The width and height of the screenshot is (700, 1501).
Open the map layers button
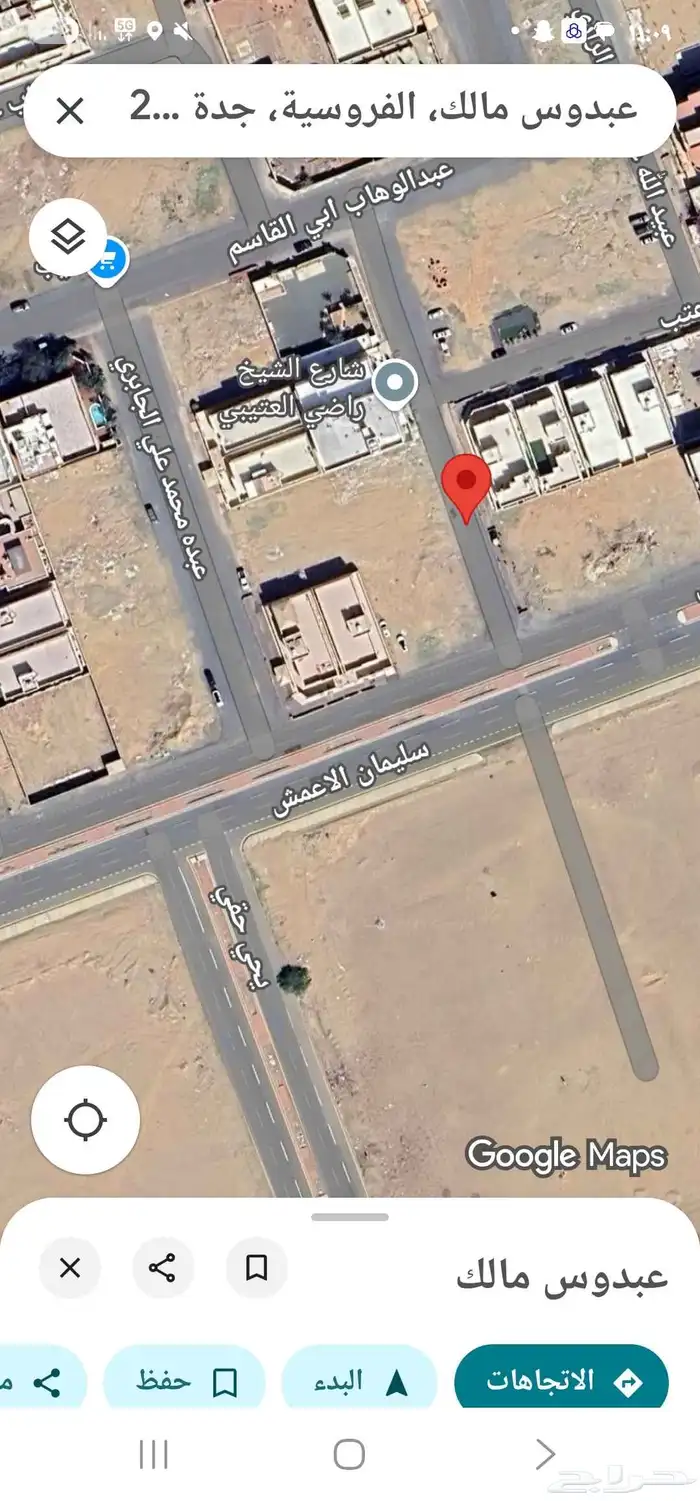[68, 237]
